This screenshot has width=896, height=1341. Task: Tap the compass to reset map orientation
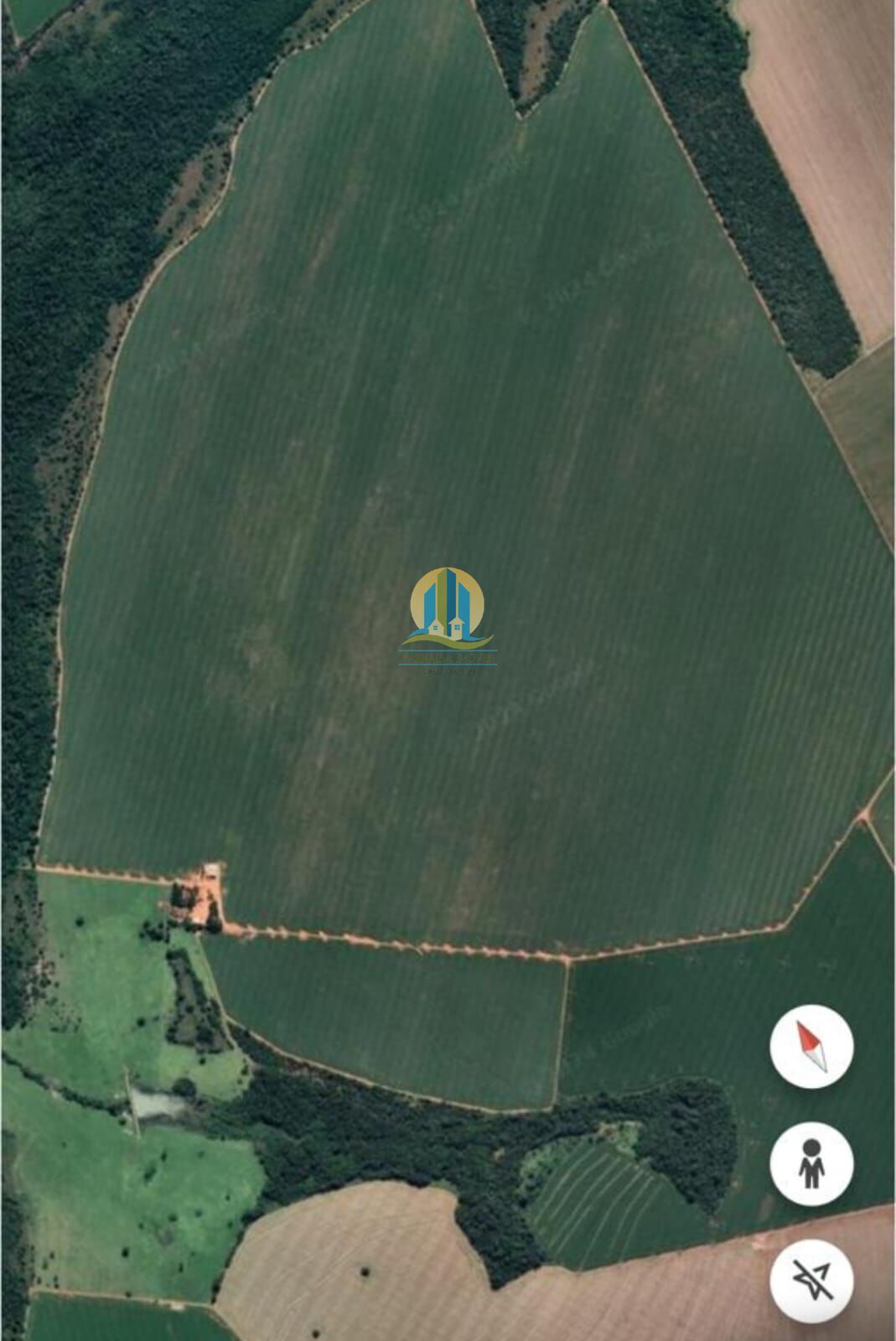[811, 1046]
